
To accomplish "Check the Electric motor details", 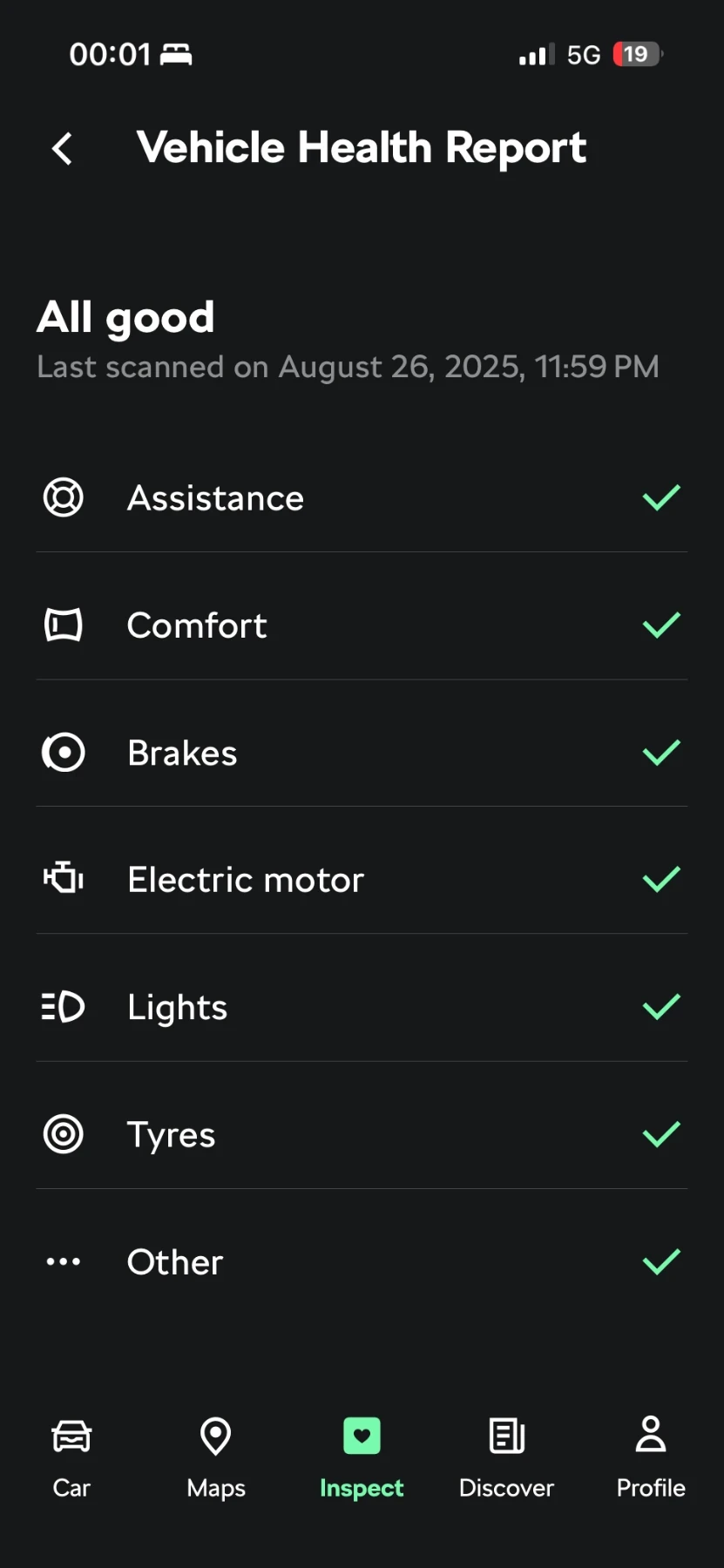I will tap(362, 880).
